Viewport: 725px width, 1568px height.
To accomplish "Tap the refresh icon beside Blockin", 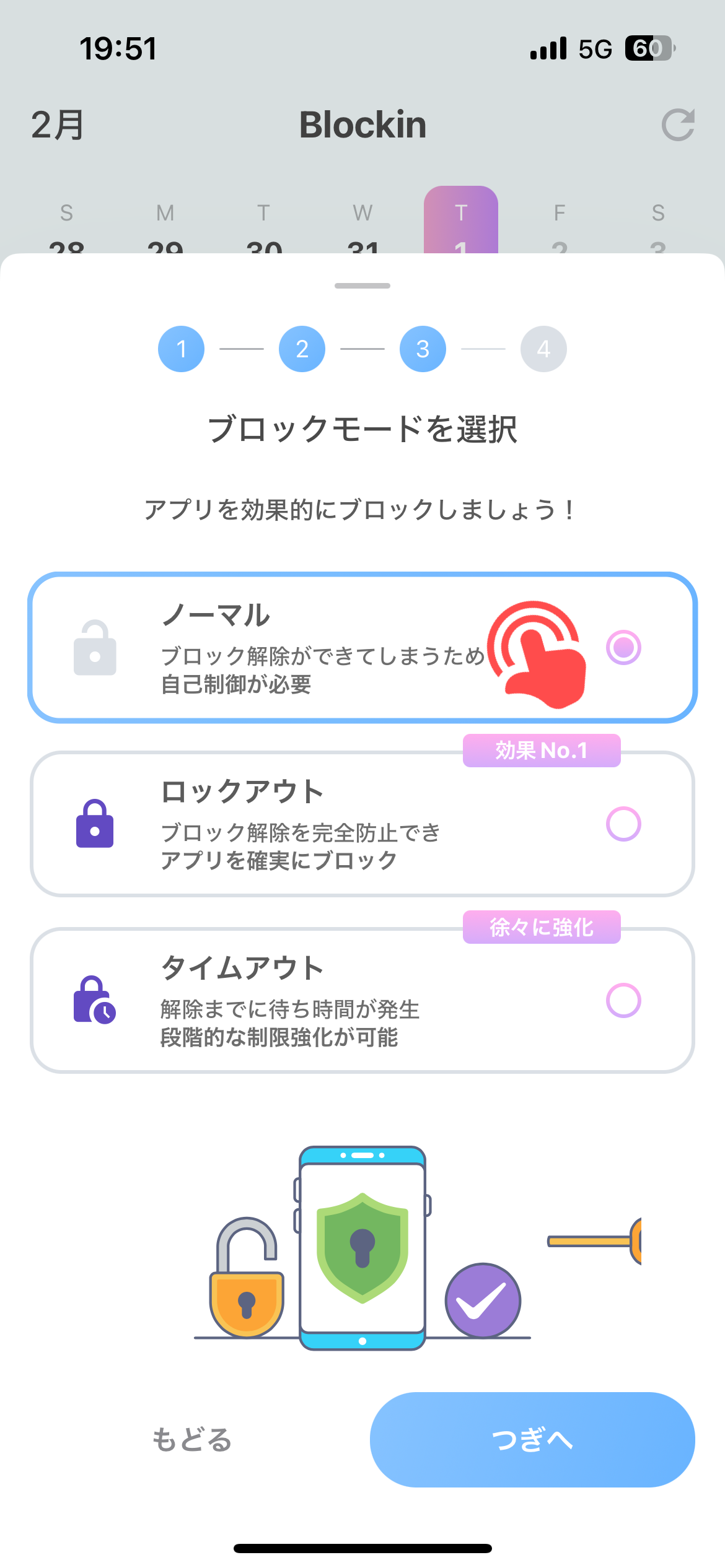I will [x=677, y=125].
